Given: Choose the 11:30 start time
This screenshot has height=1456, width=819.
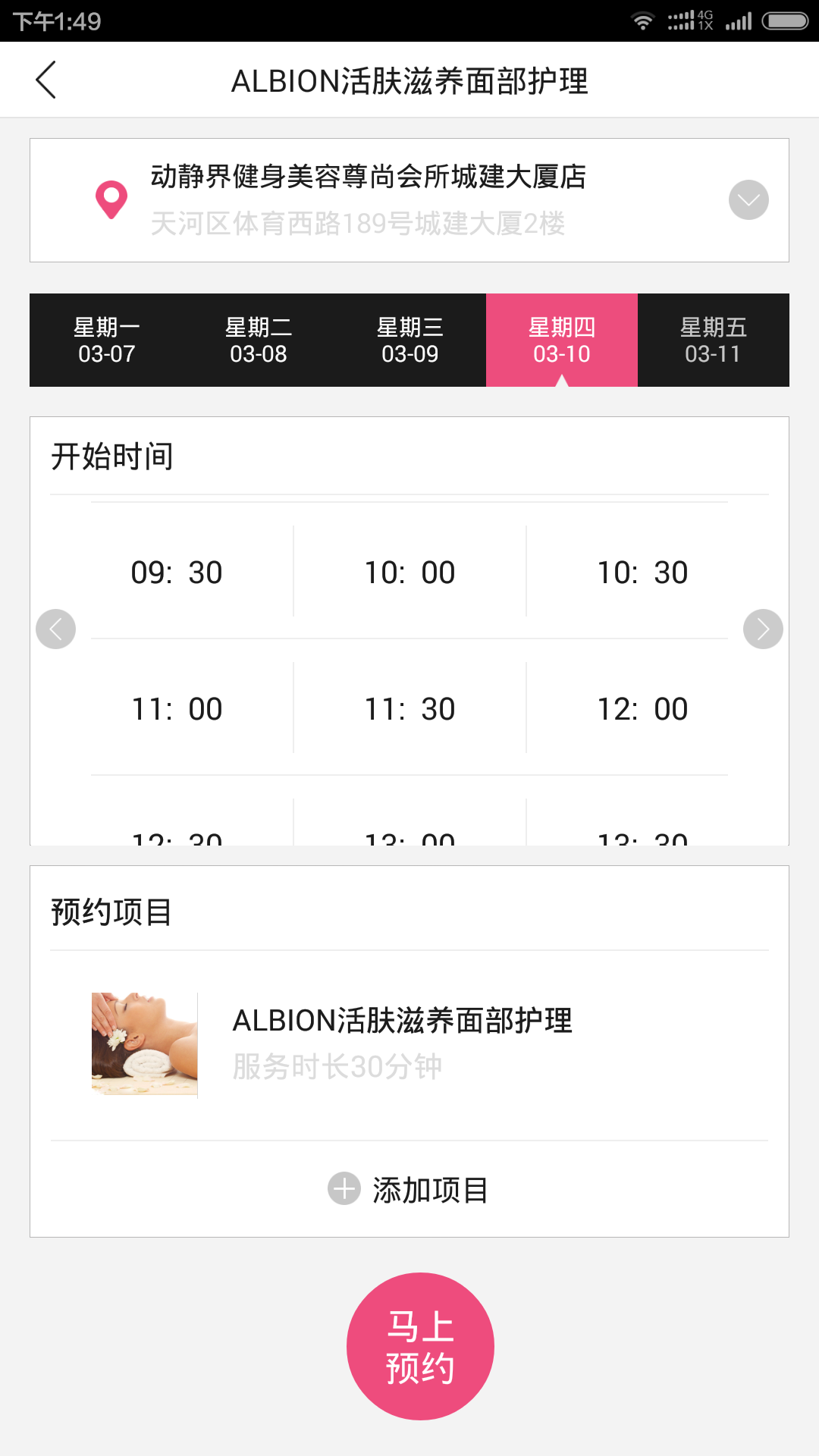Looking at the screenshot, I should click(409, 709).
